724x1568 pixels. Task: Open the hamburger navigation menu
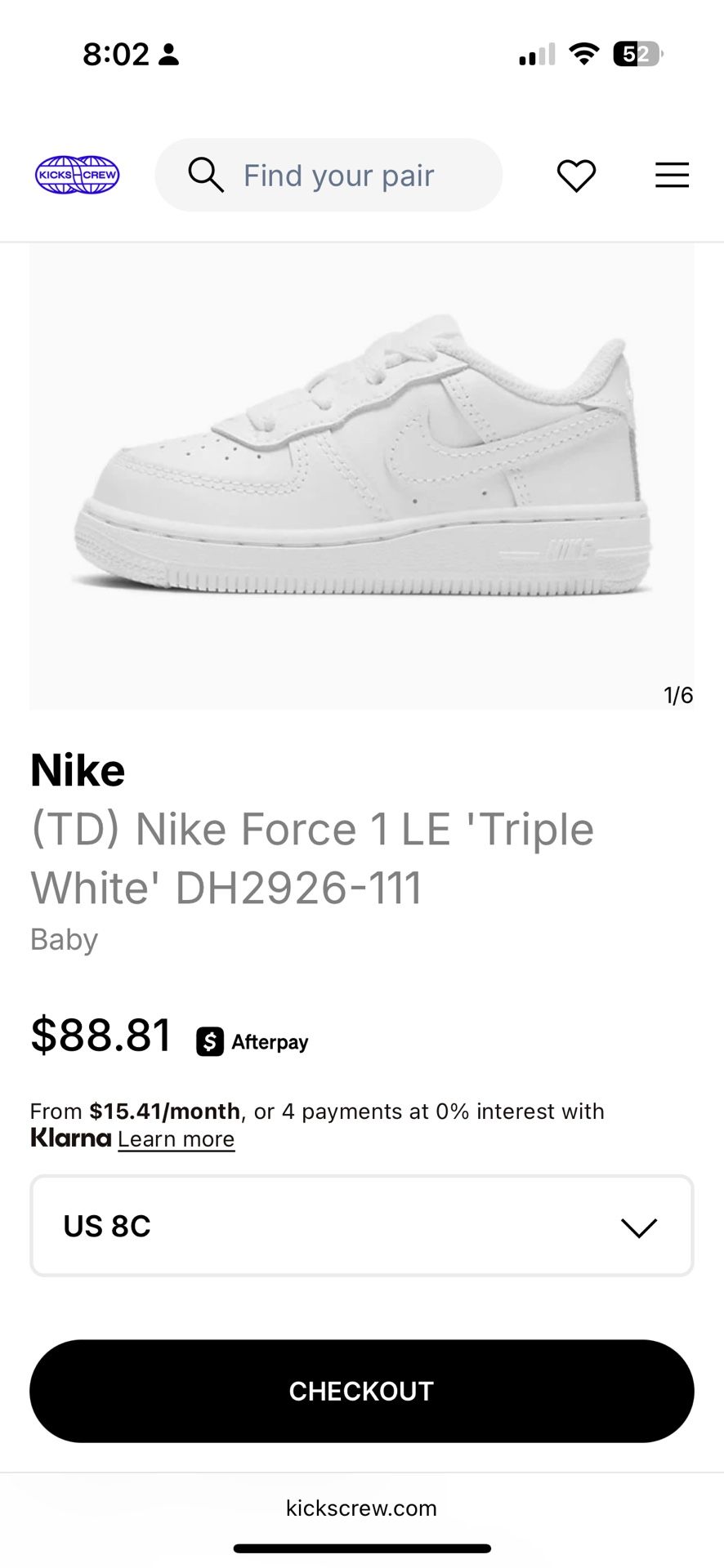[672, 175]
